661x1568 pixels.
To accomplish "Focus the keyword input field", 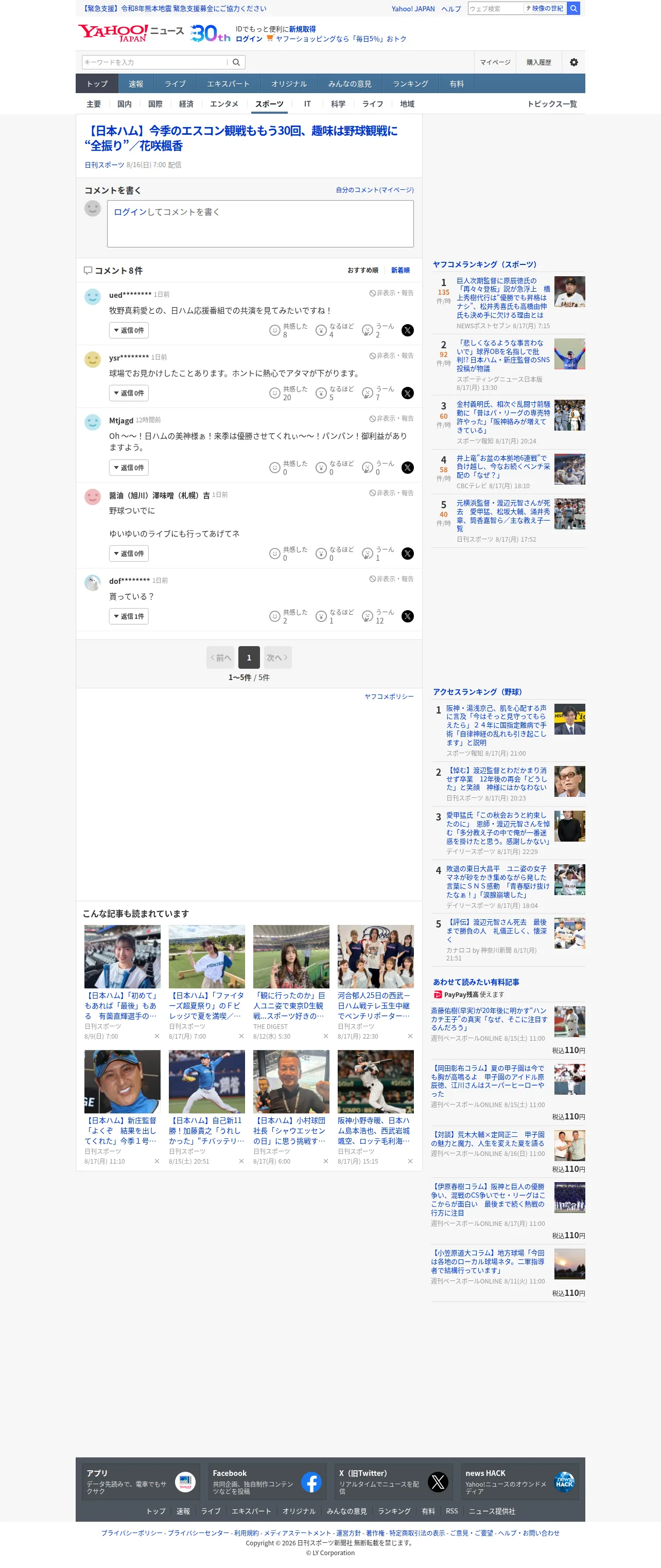I will coord(155,62).
